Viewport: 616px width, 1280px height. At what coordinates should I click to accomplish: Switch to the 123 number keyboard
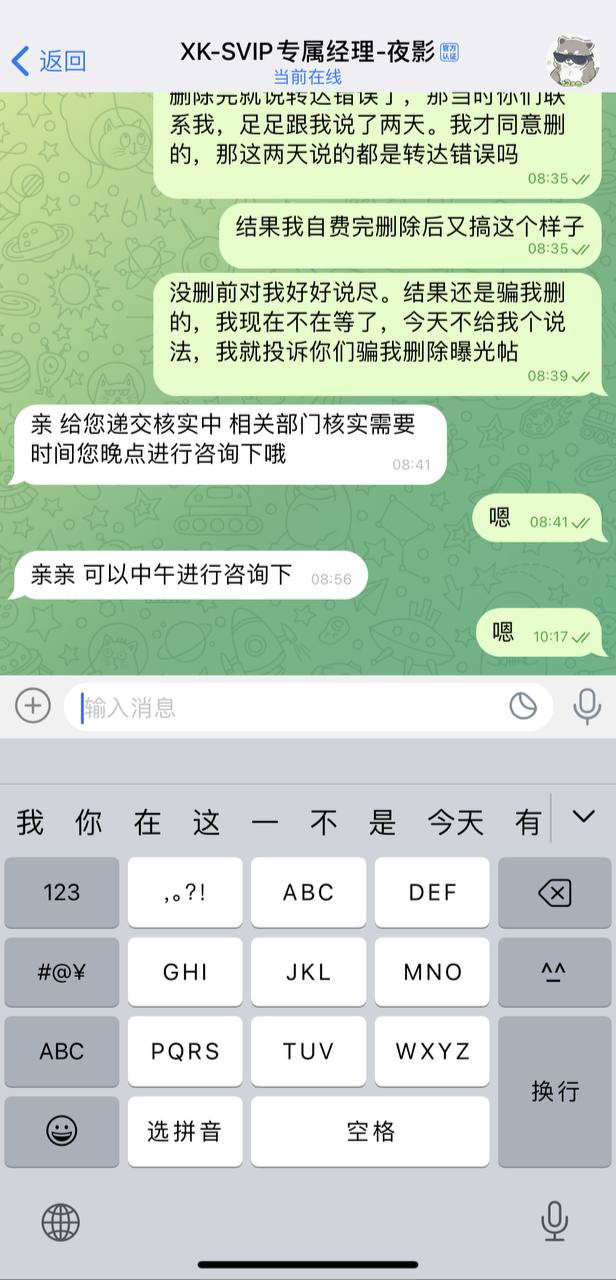[x=61, y=892]
